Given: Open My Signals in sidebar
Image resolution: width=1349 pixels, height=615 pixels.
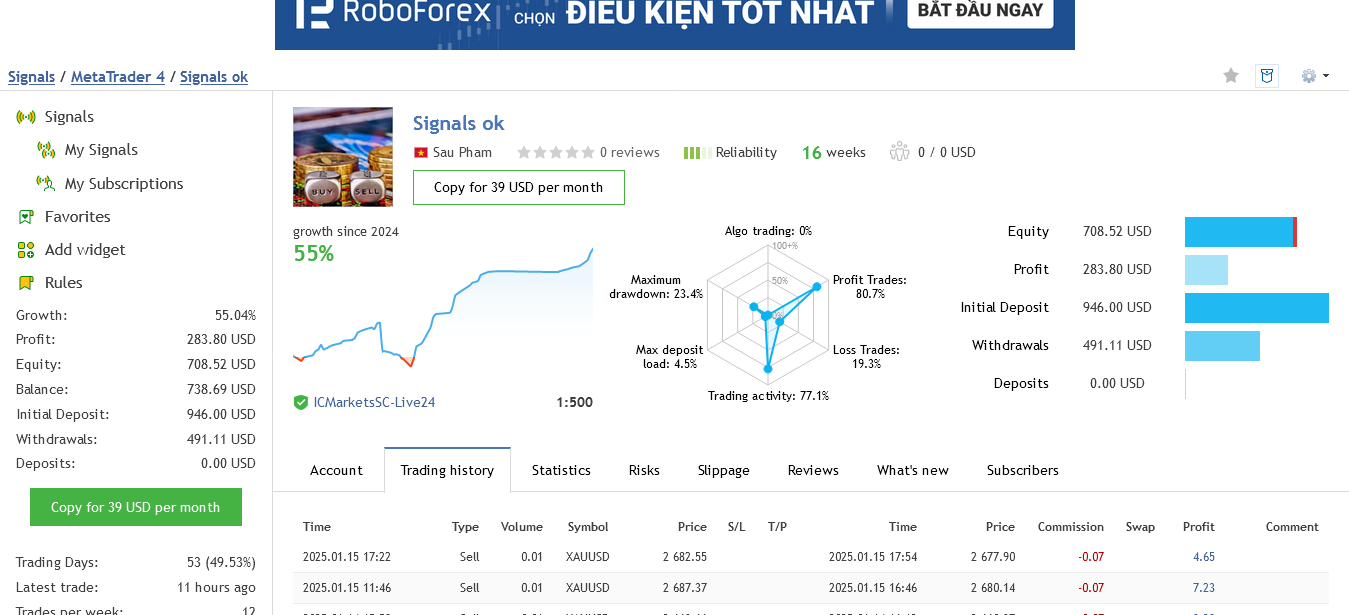Looking at the screenshot, I should tap(100, 150).
